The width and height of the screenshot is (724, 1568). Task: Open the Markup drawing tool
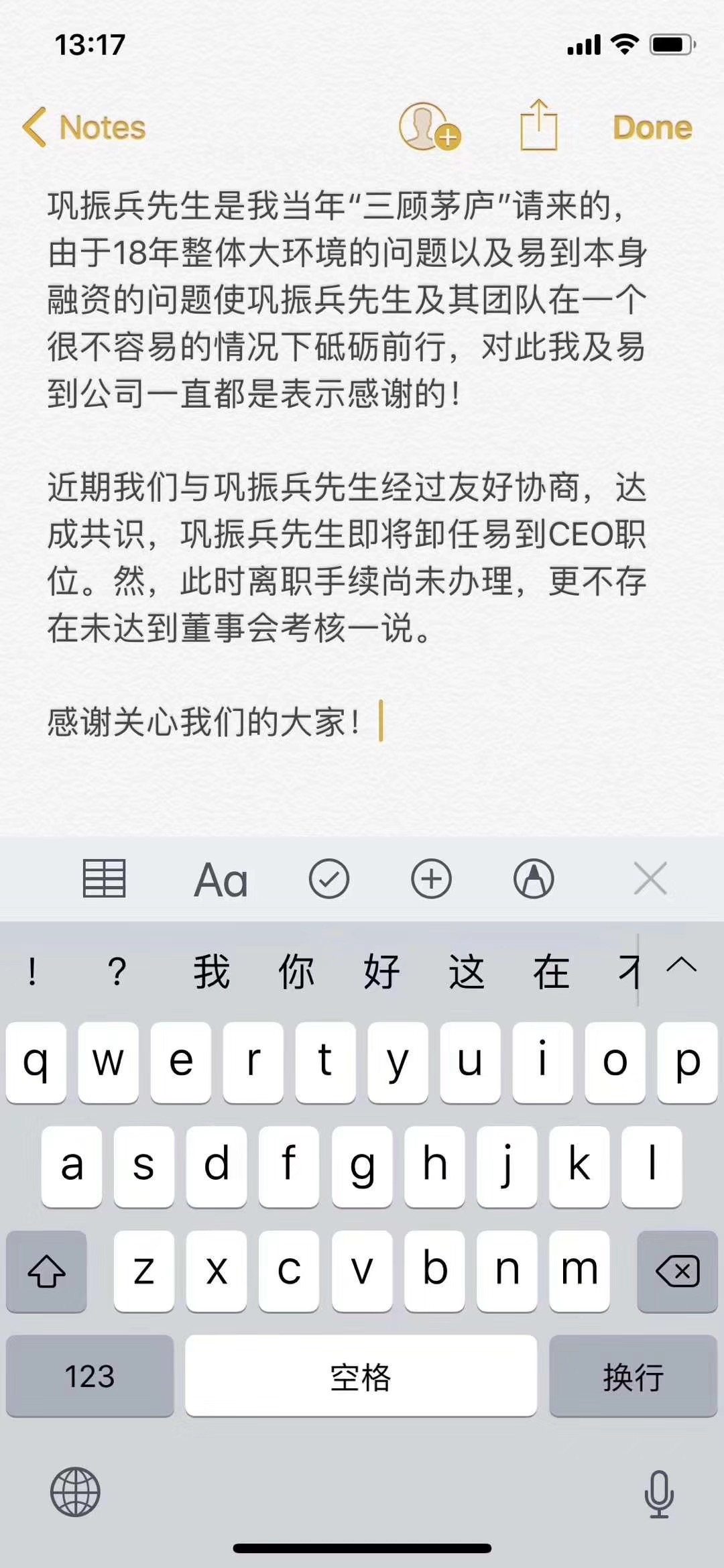(534, 879)
